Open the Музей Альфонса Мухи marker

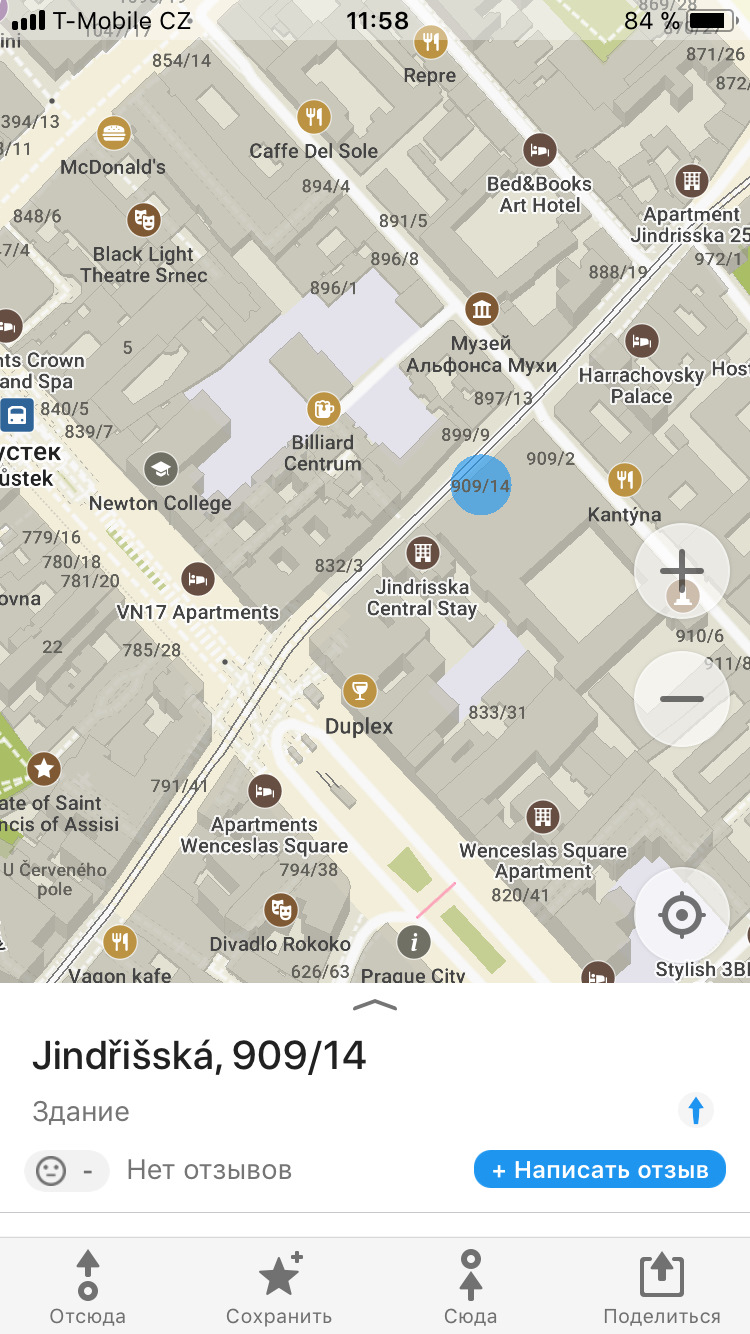point(482,309)
